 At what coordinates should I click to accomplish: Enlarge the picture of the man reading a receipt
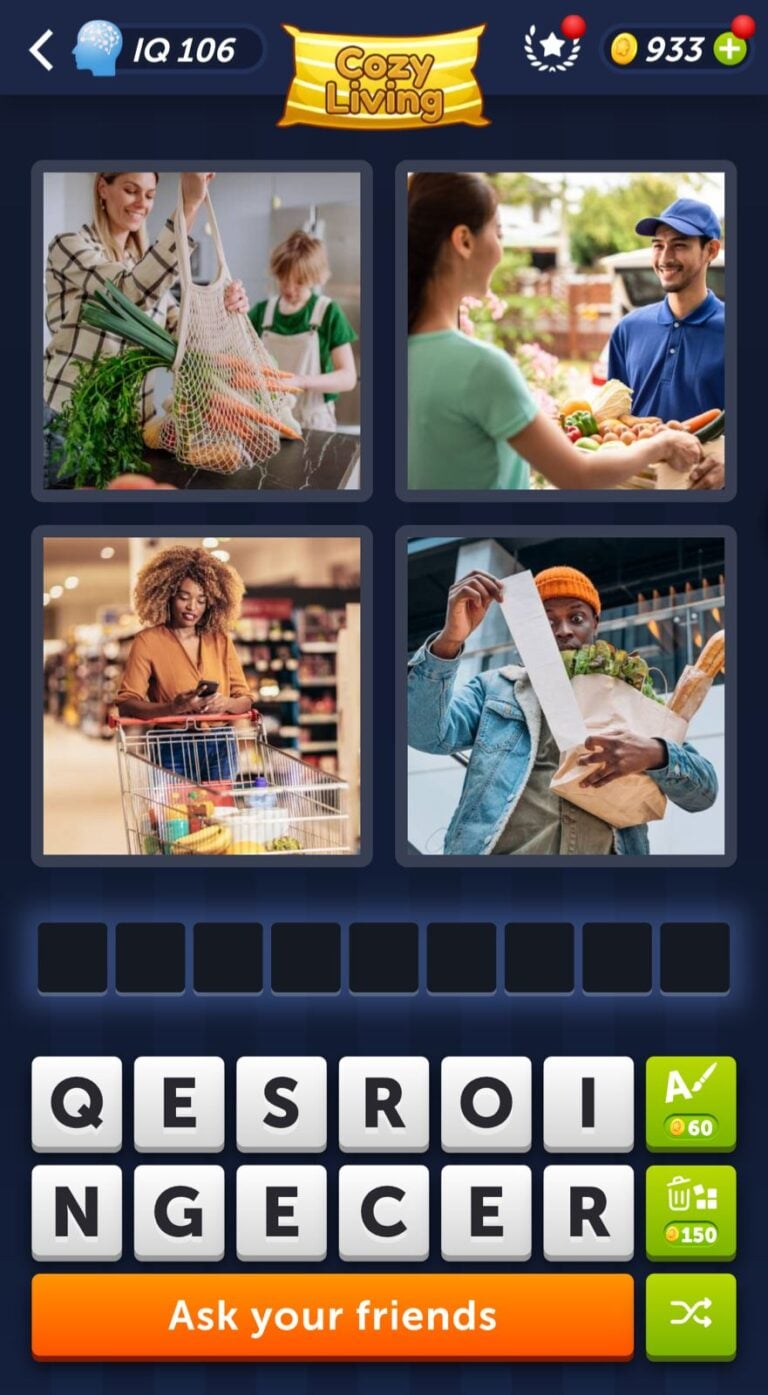(x=566, y=695)
